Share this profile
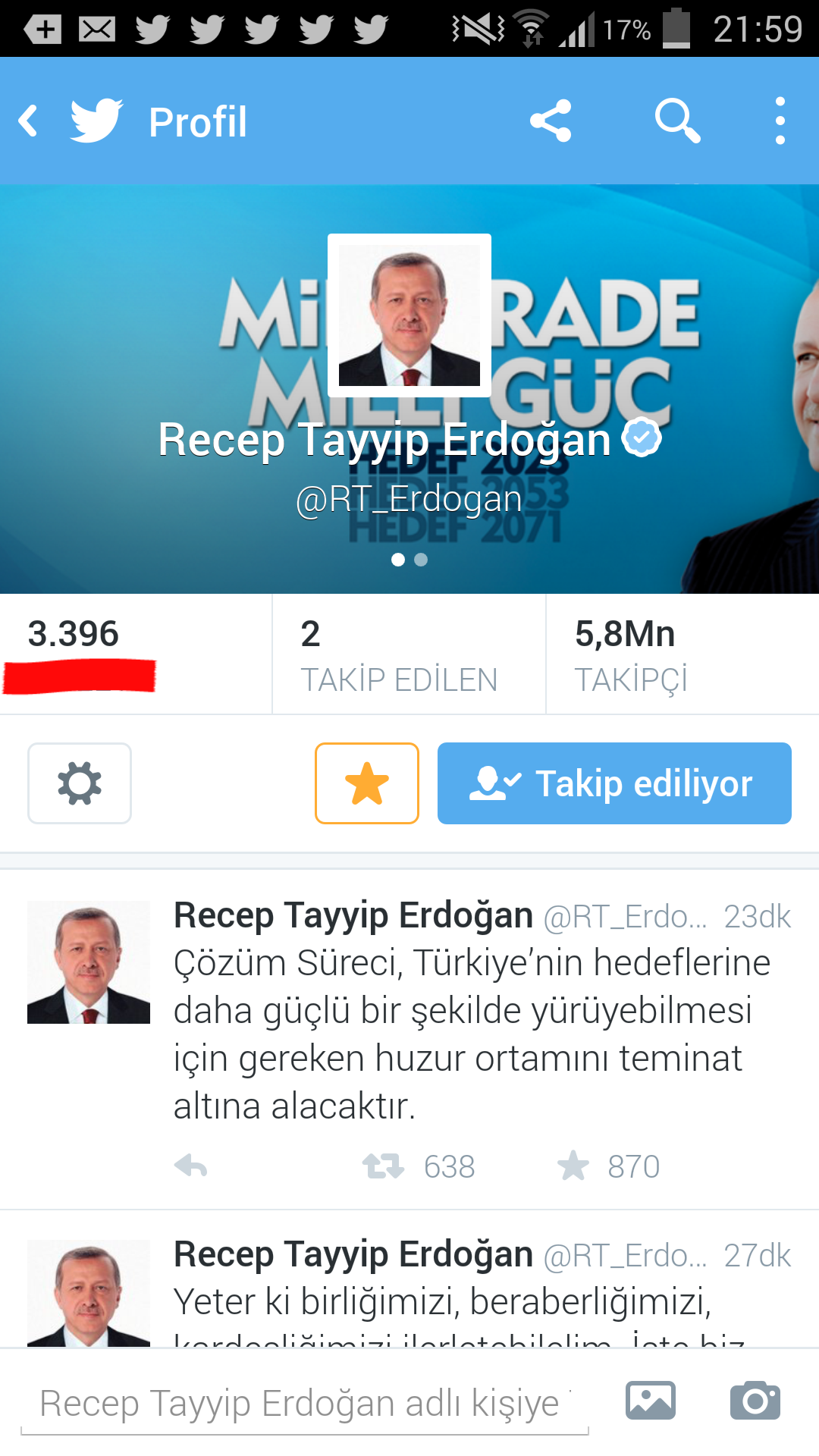This screenshot has width=819, height=1456. (x=551, y=121)
